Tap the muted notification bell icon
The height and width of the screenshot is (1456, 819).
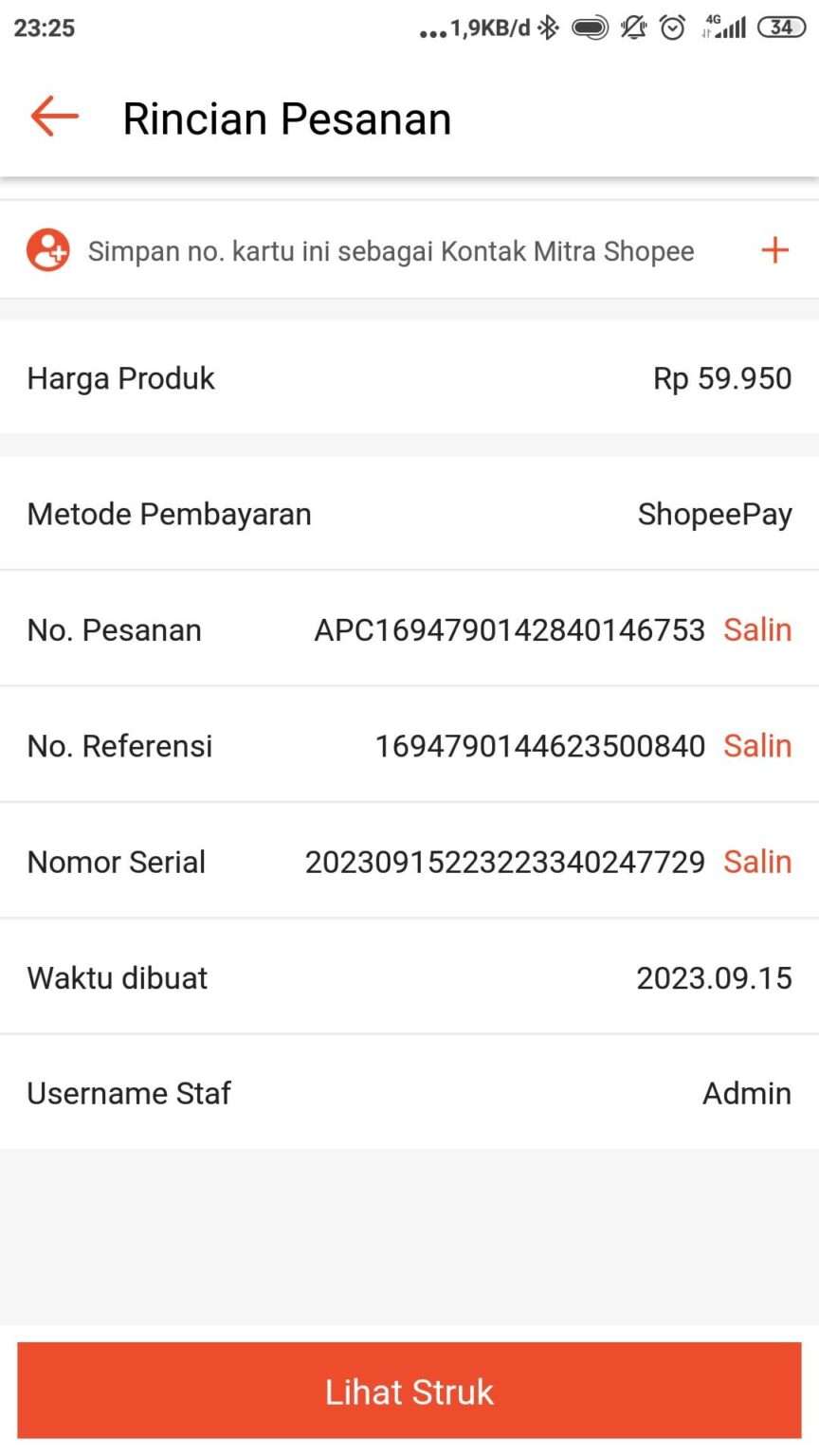coord(632,27)
